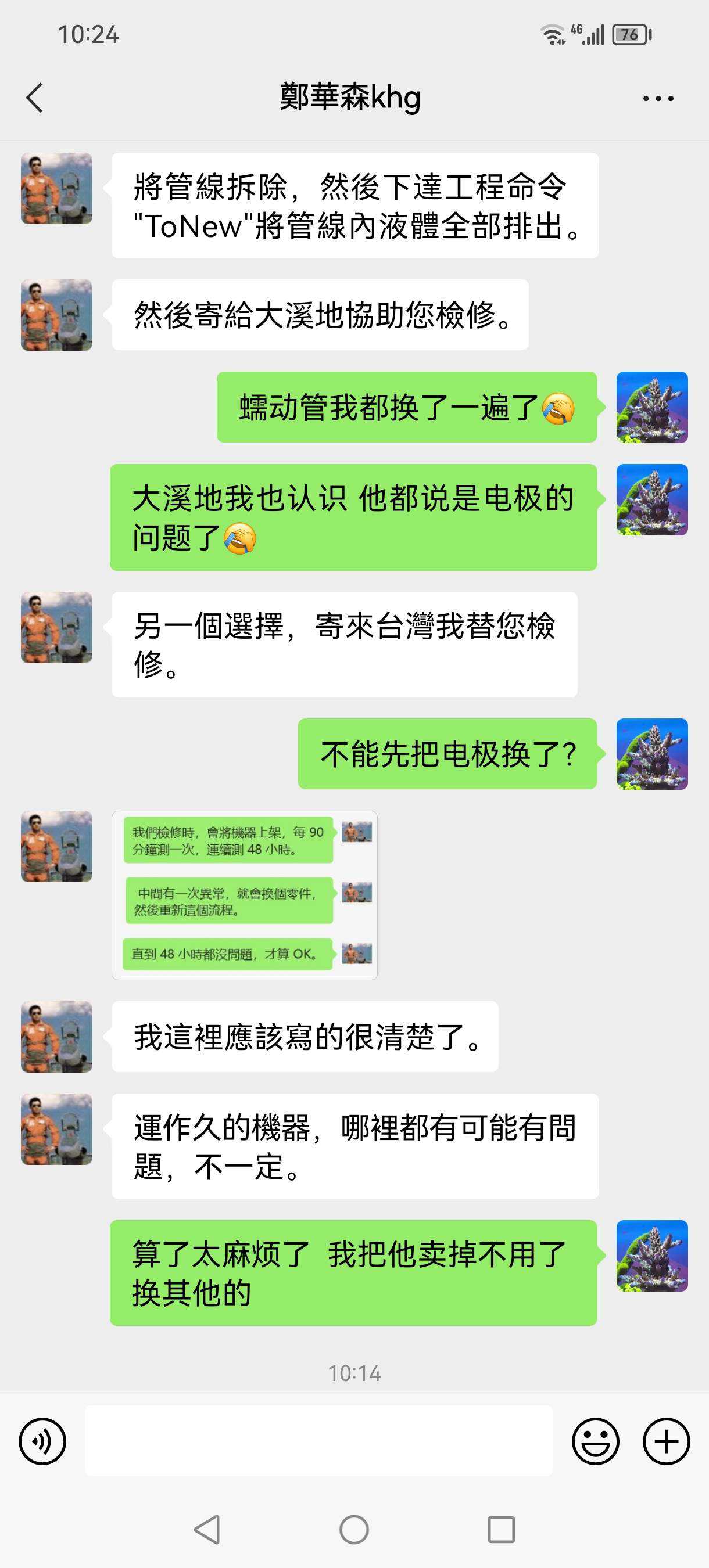Focus the message text field

tap(318, 1441)
